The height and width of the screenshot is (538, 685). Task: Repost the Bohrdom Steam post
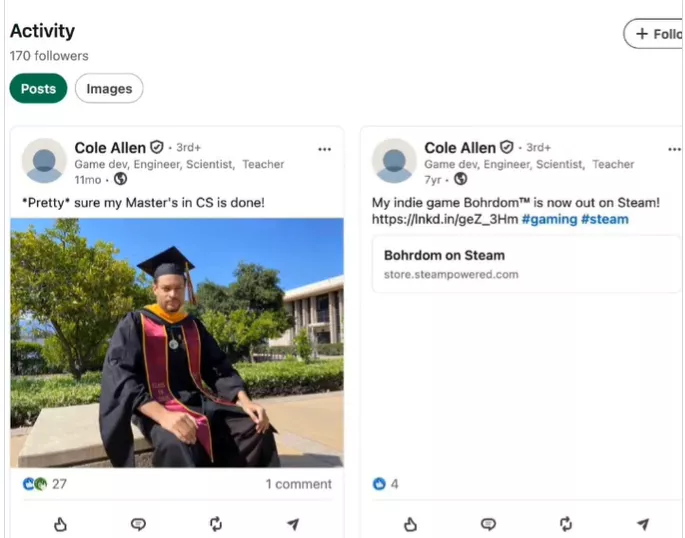pyautogui.click(x=566, y=524)
